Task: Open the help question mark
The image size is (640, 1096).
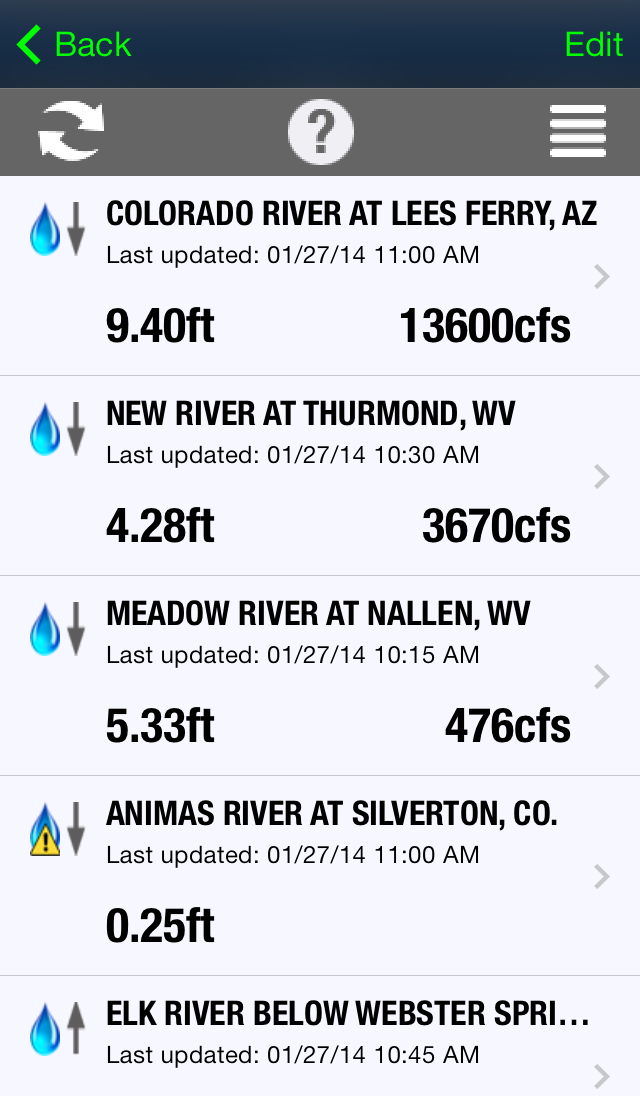Action: click(x=320, y=132)
